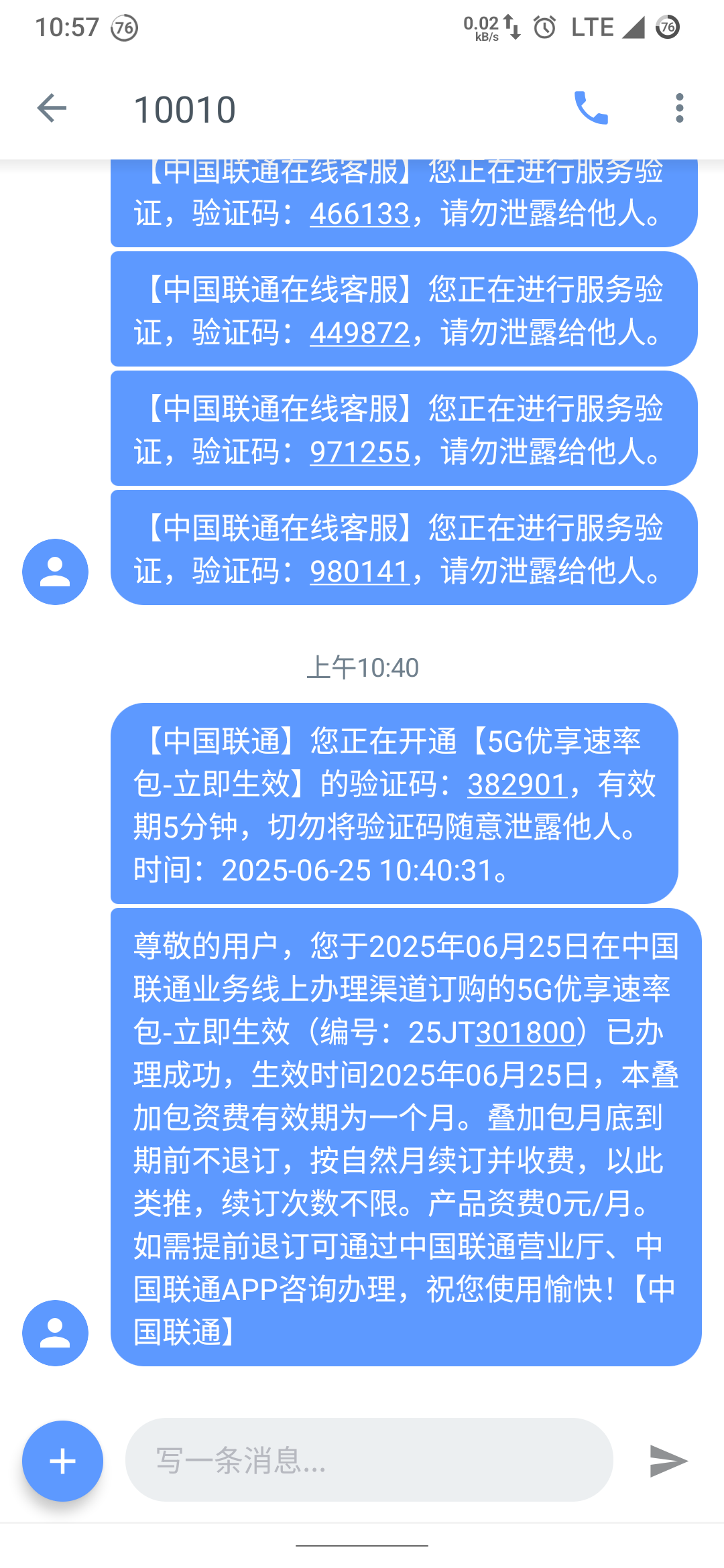Tap the verification code 971255 link
724x1568 pixels.
pyautogui.click(x=359, y=452)
